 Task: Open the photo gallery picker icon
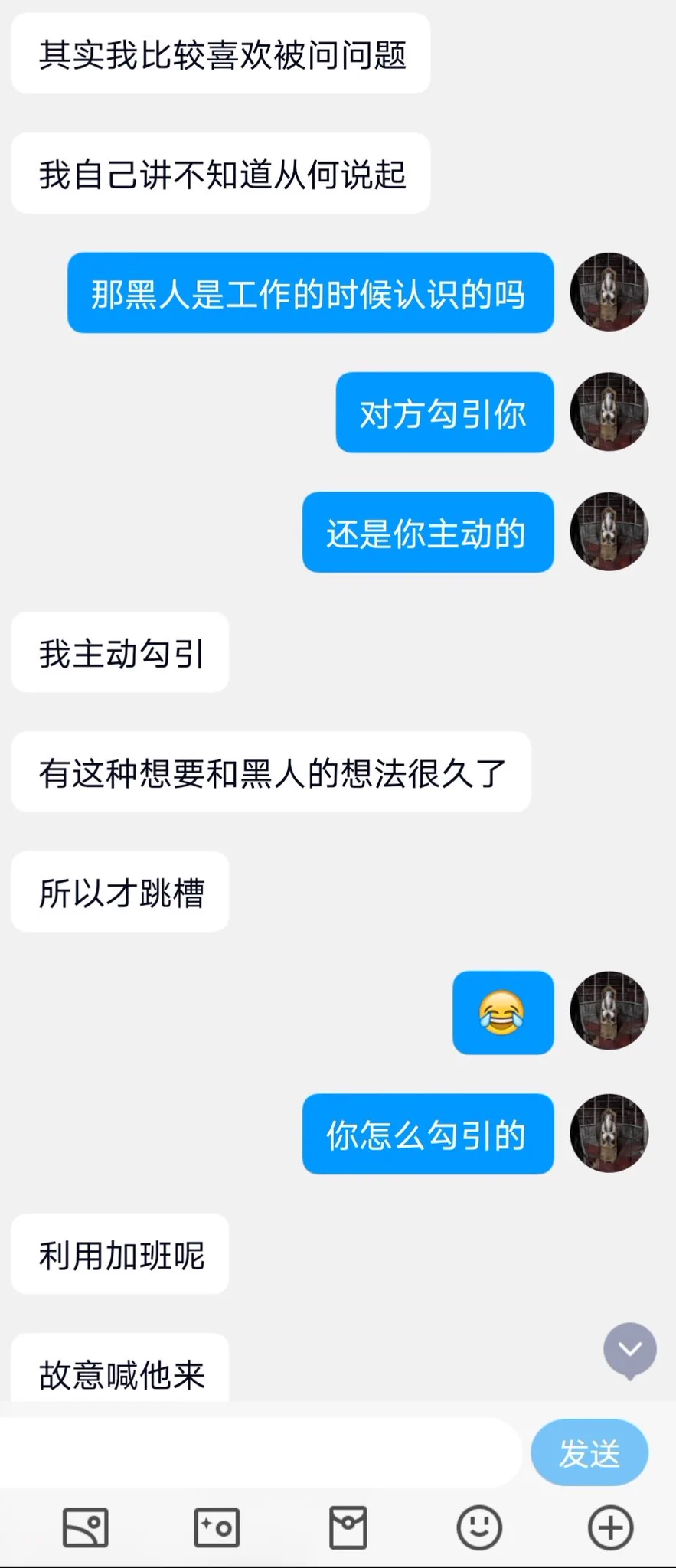tap(85, 1527)
